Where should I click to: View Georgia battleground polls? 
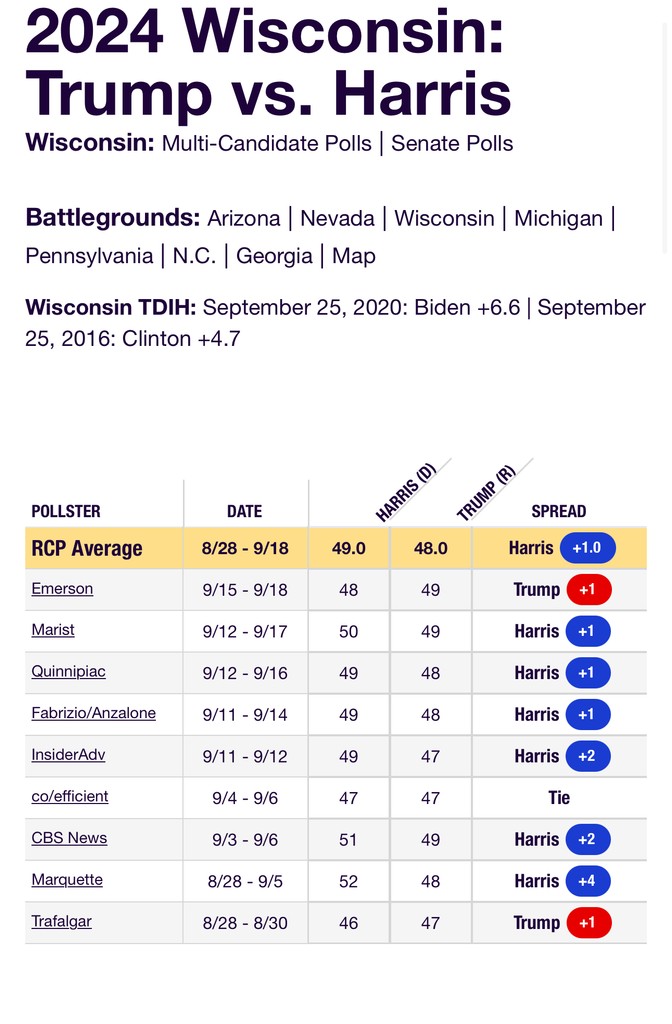pyautogui.click(x=275, y=256)
